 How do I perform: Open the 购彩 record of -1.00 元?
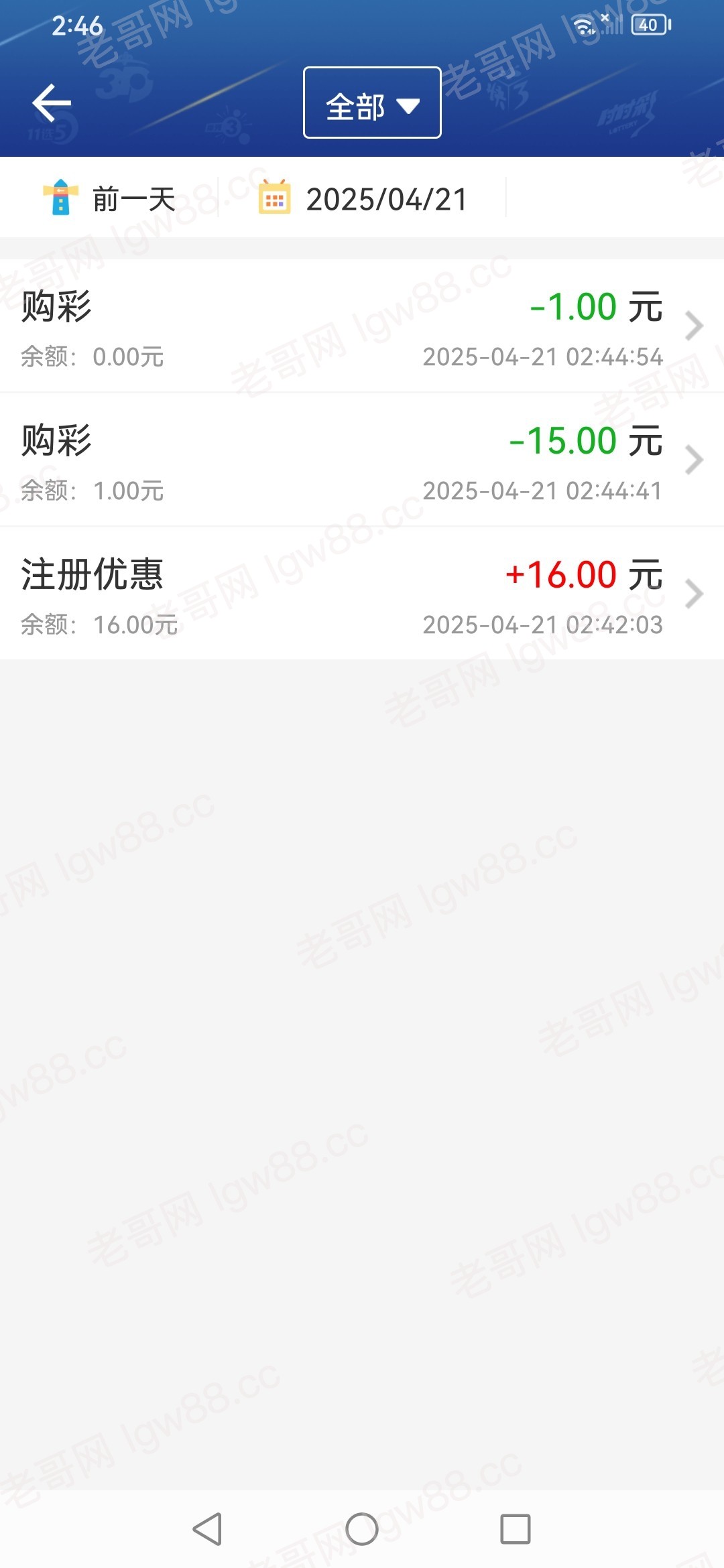tap(362, 326)
